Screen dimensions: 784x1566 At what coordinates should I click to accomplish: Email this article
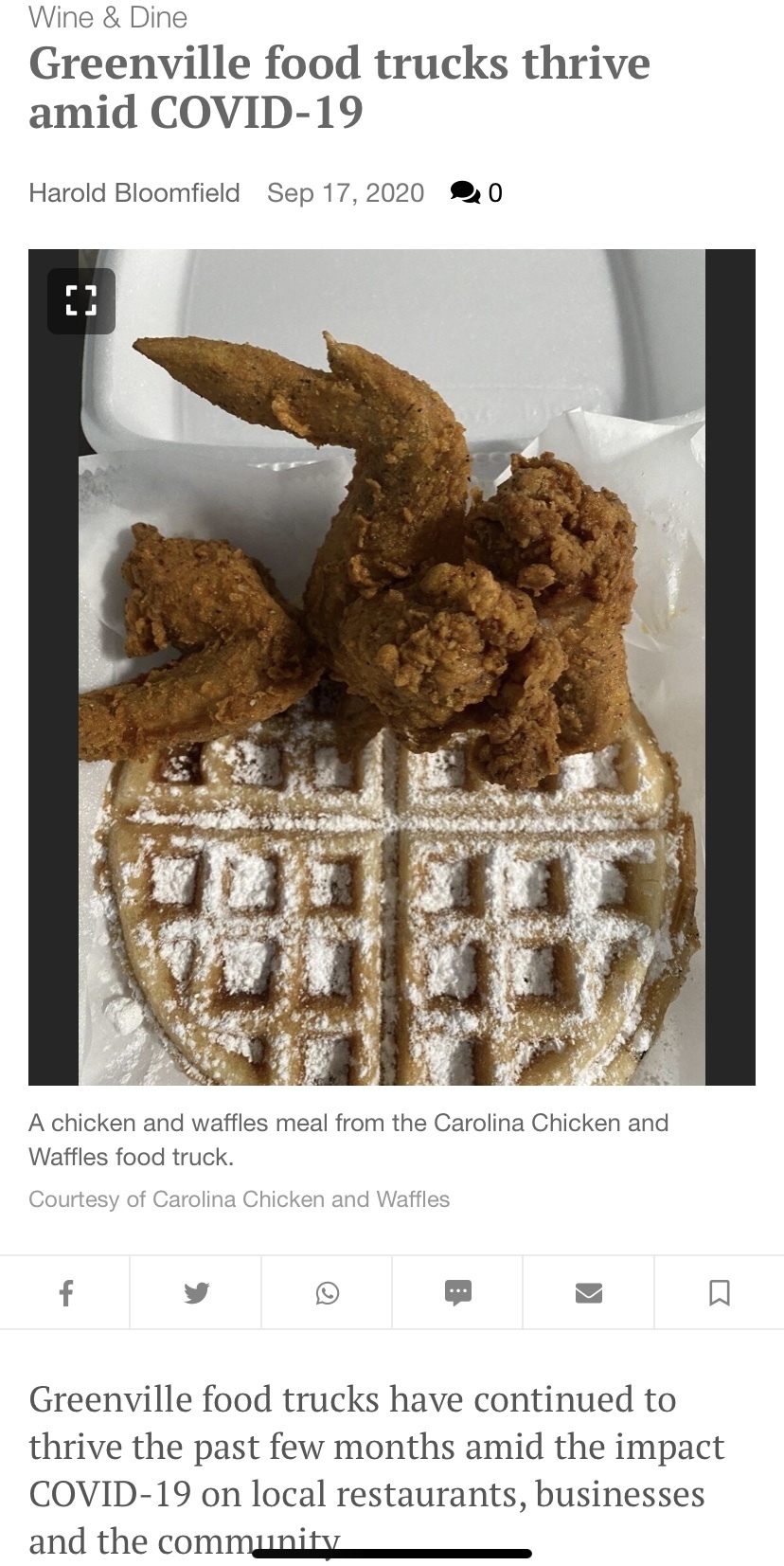(x=588, y=1293)
